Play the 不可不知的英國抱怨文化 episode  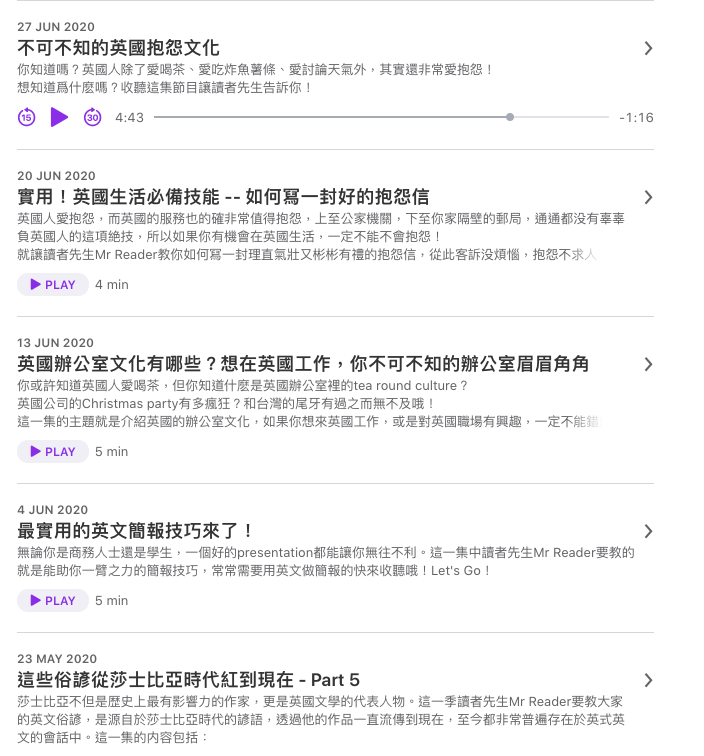click(x=59, y=117)
